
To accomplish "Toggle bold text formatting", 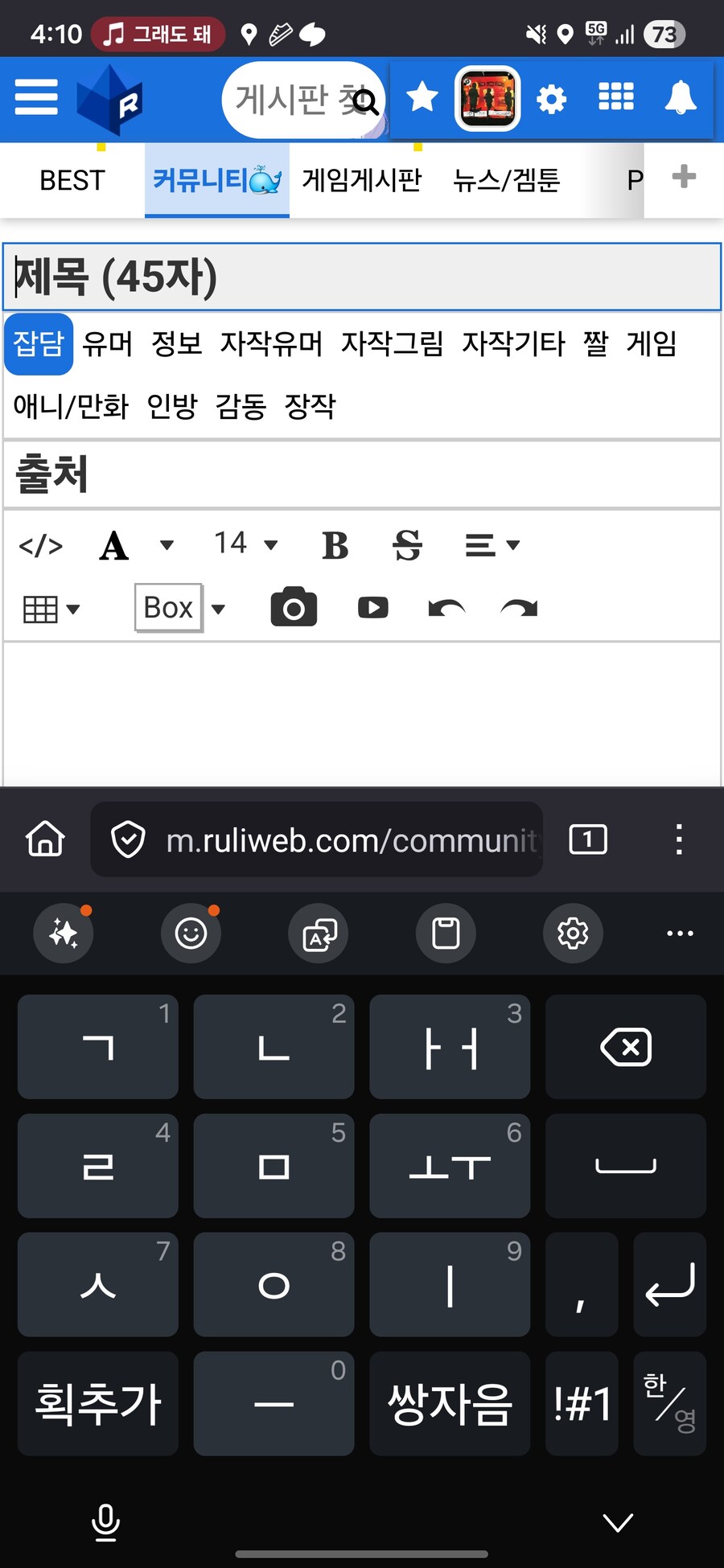I will [x=335, y=545].
